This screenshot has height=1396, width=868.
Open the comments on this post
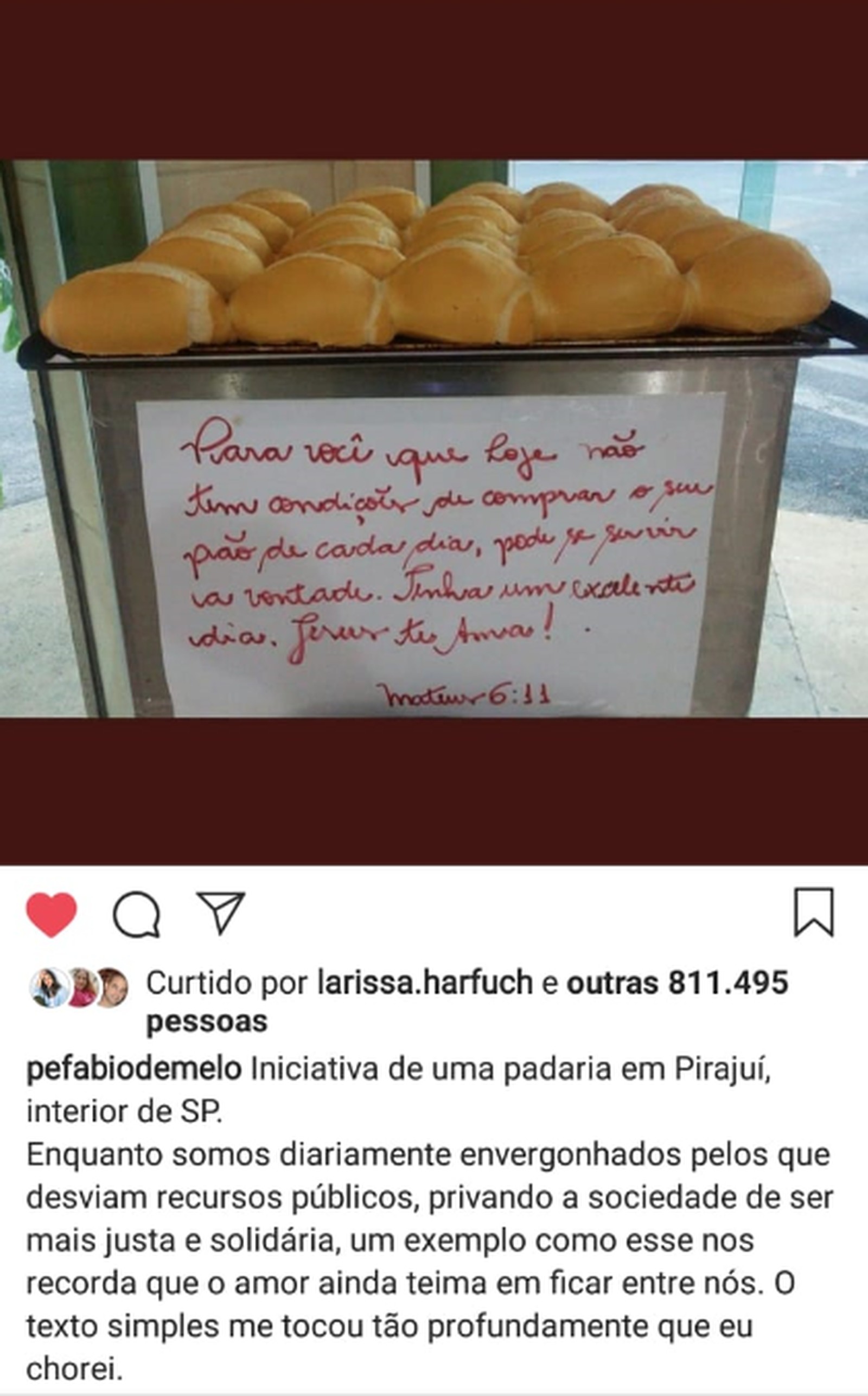(x=136, y=914)
